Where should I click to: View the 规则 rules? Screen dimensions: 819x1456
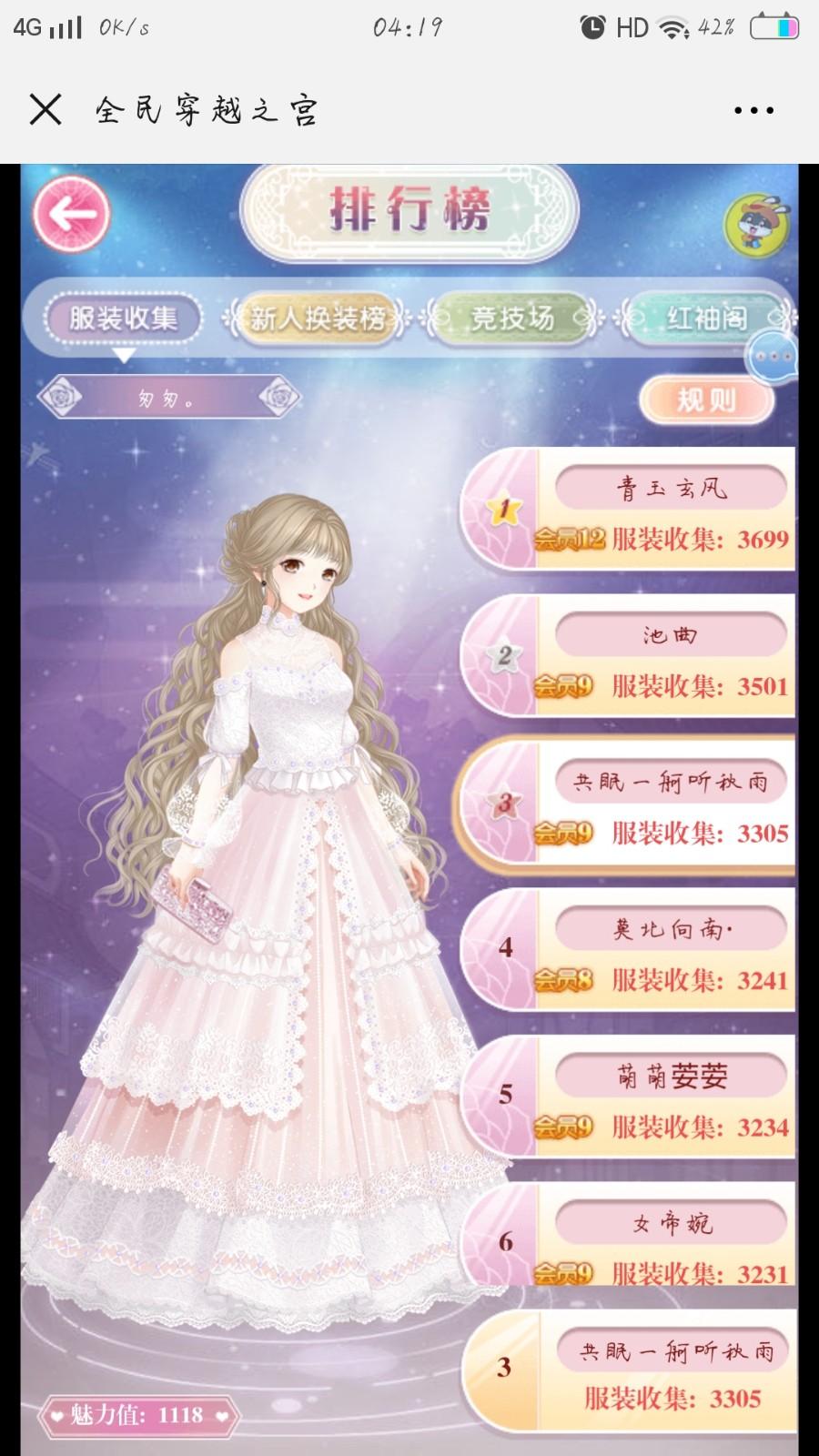[706, 399]
